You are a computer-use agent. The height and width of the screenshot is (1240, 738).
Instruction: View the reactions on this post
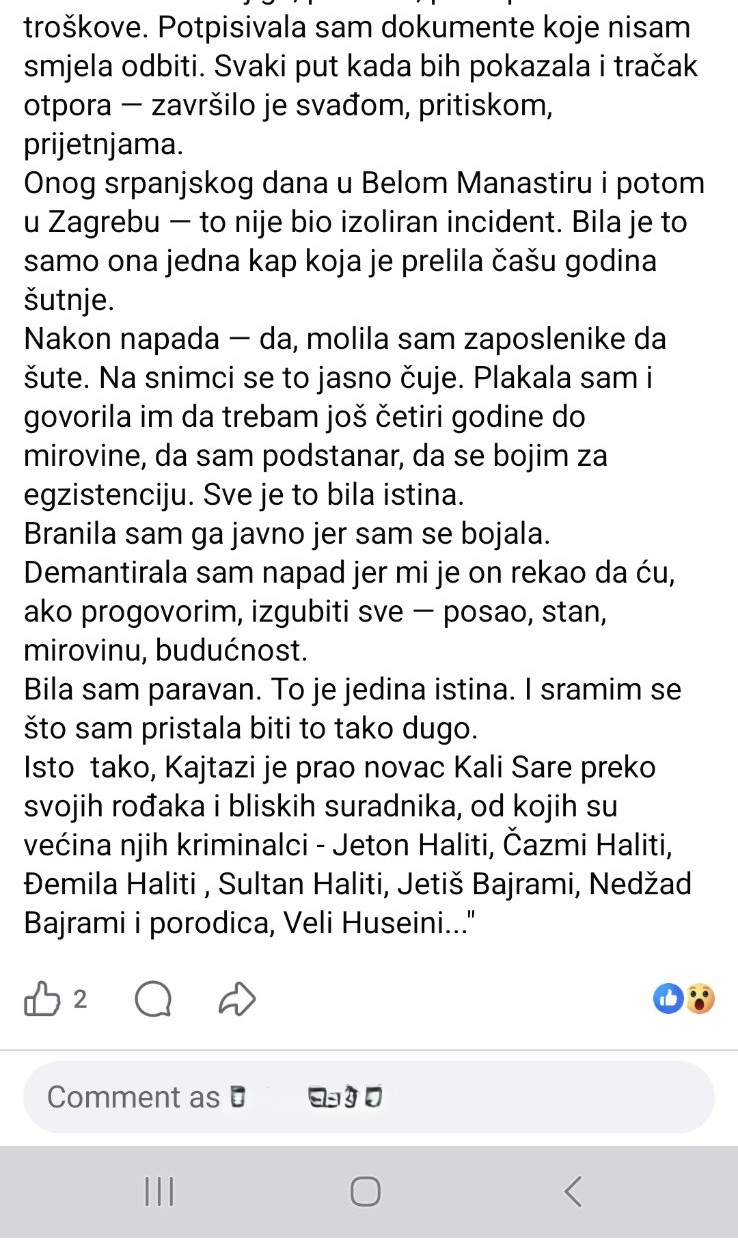684,998
